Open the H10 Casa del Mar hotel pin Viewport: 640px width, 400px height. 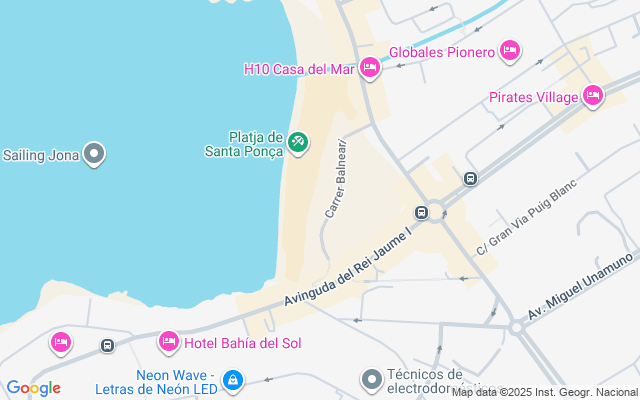pos(369,68)
